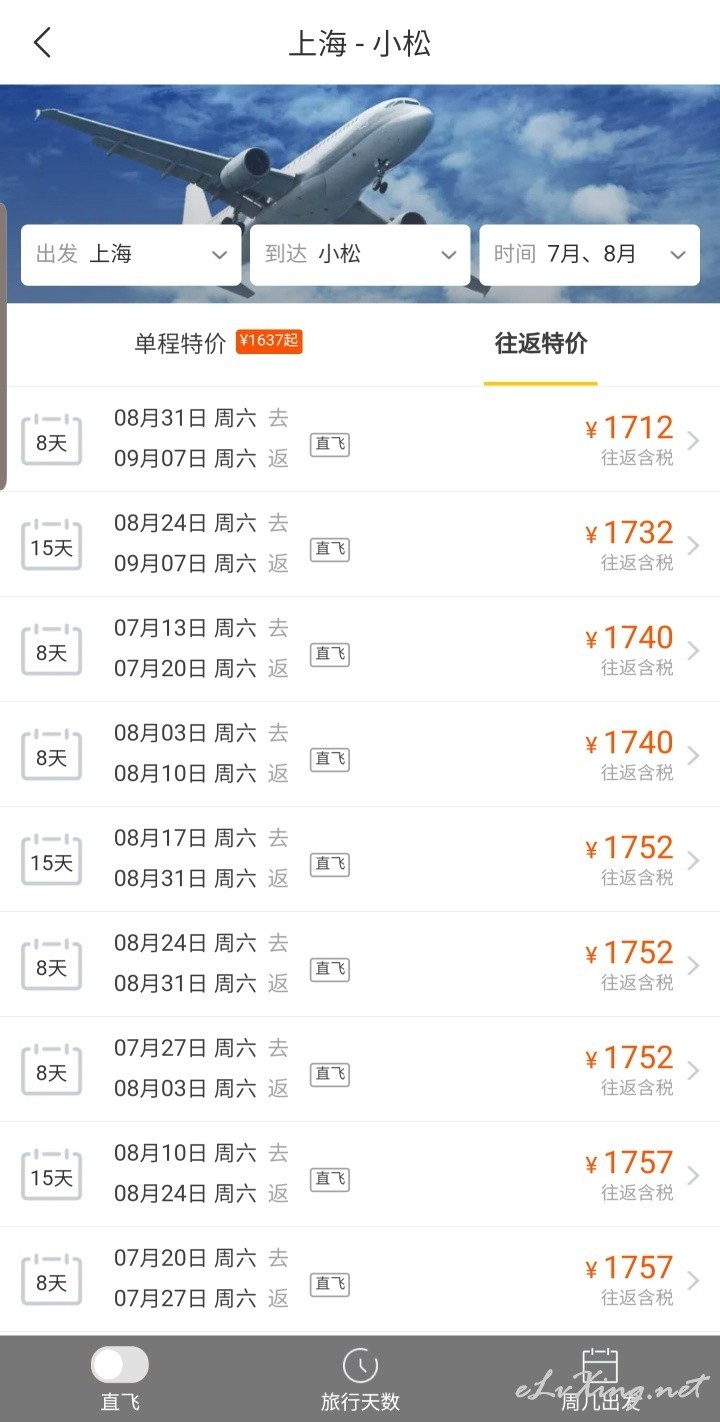Open the 07月13日 to 07月20日 ¥1740 fare
Viewport: 720px width, 1422px height.
(360, 649)
